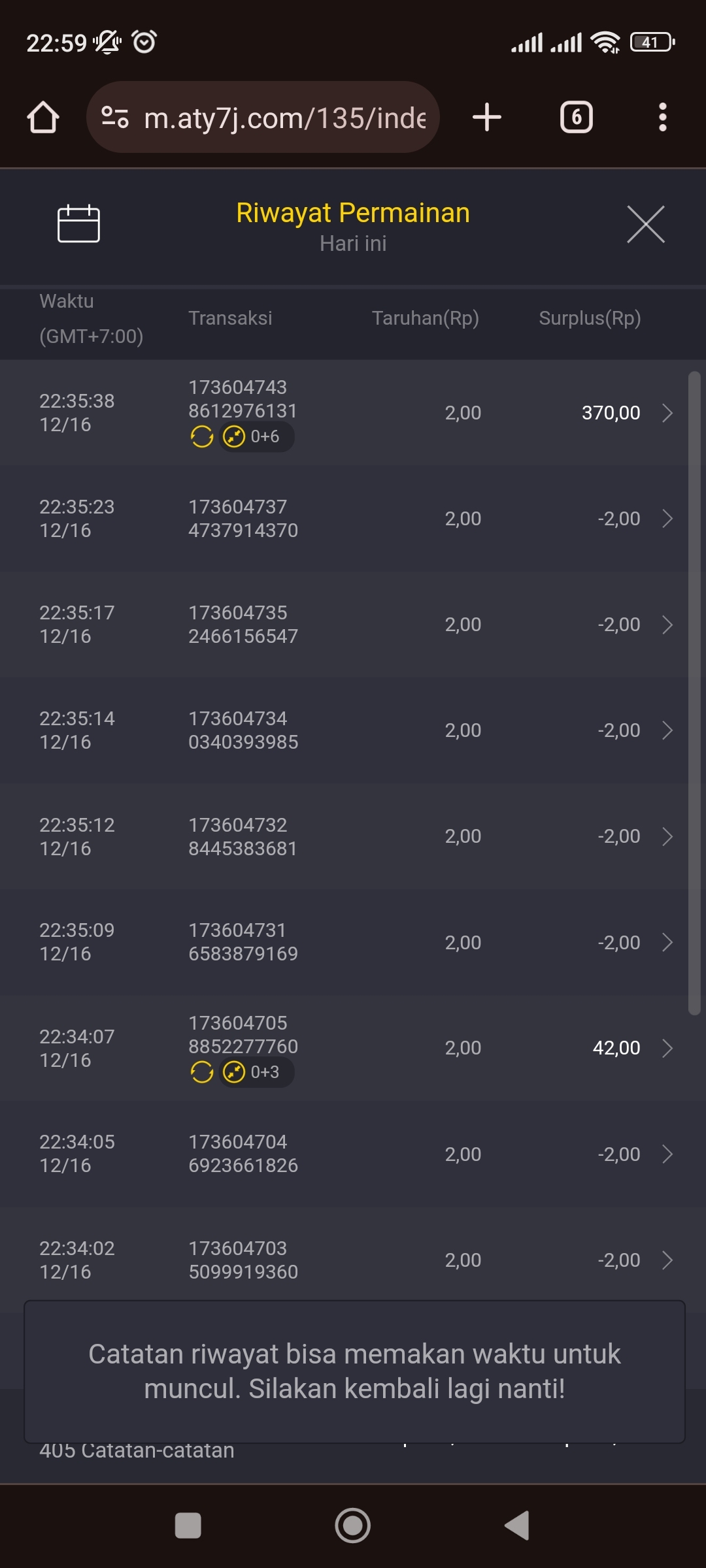706x1568 pixels.
Task: Close the Riwayat Permainan panel
Action: click(645, 224)
